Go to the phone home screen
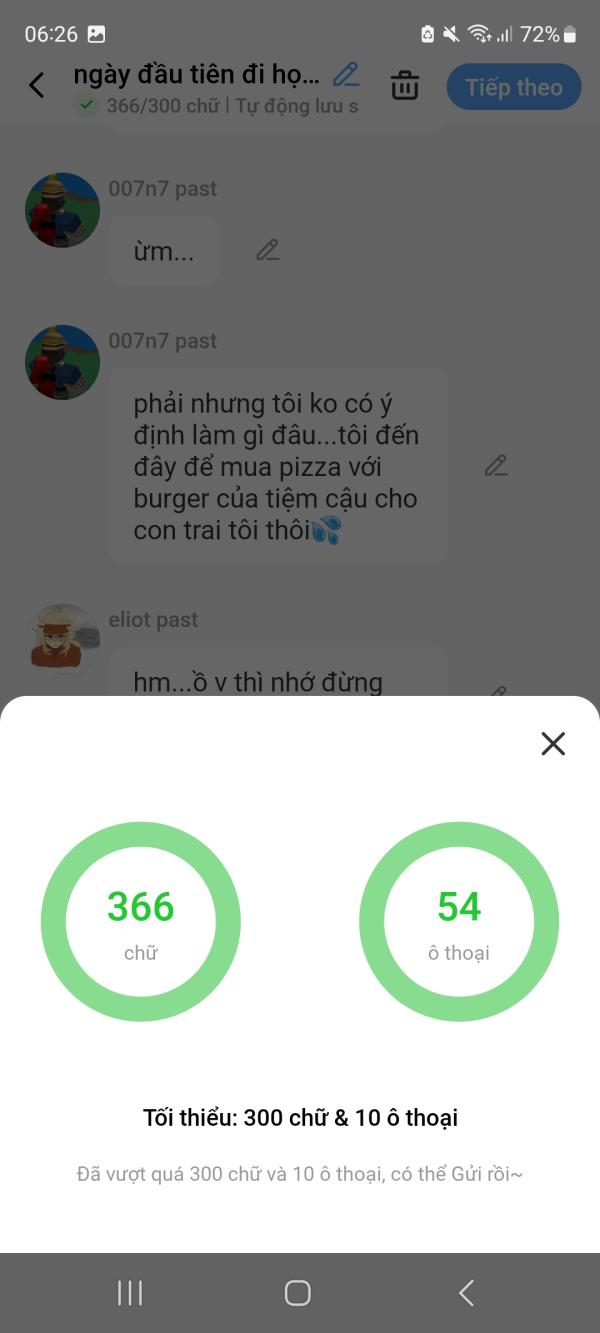 (x=298, y=1293)
